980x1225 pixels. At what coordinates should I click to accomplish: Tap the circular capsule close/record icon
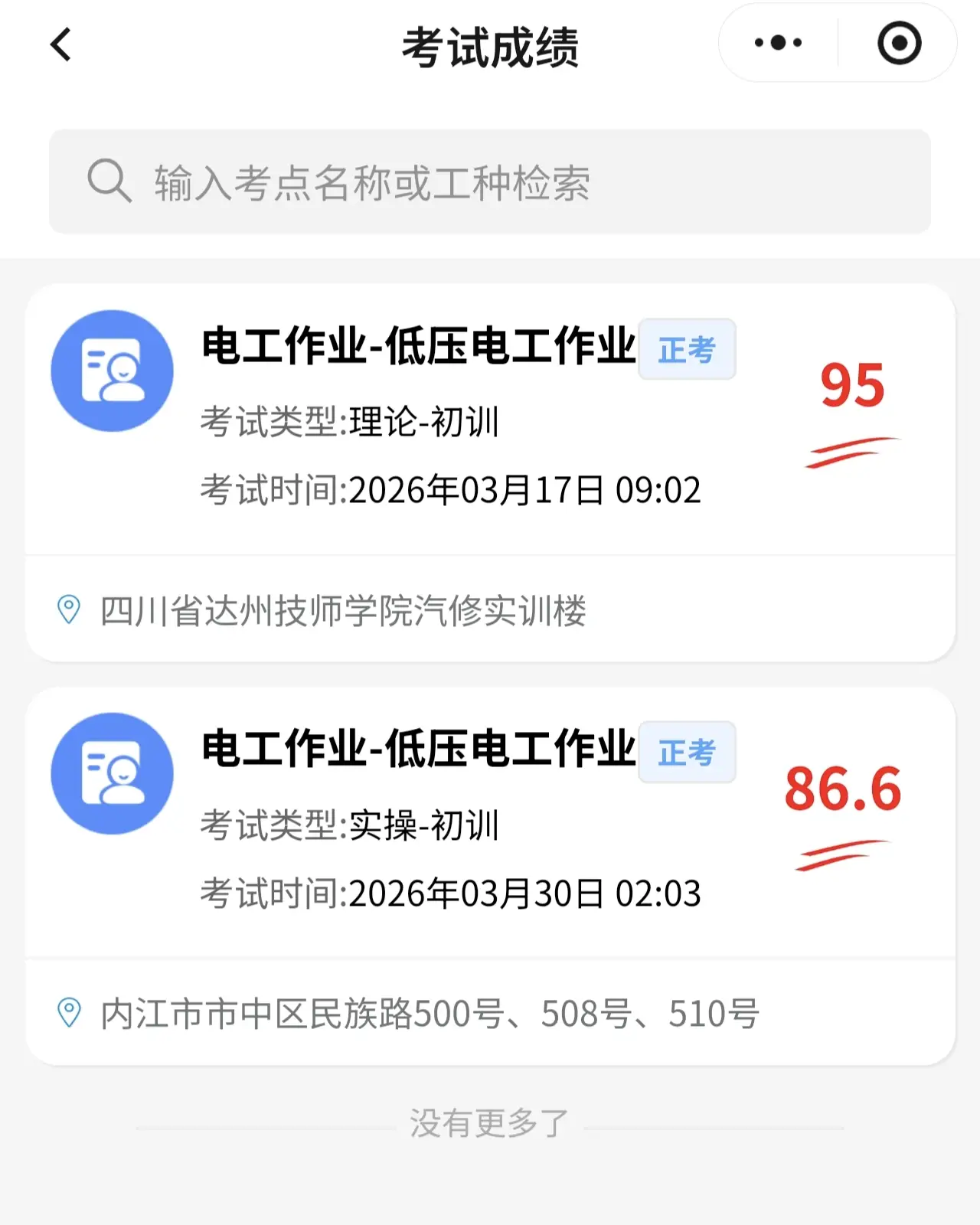pos(898,44)
